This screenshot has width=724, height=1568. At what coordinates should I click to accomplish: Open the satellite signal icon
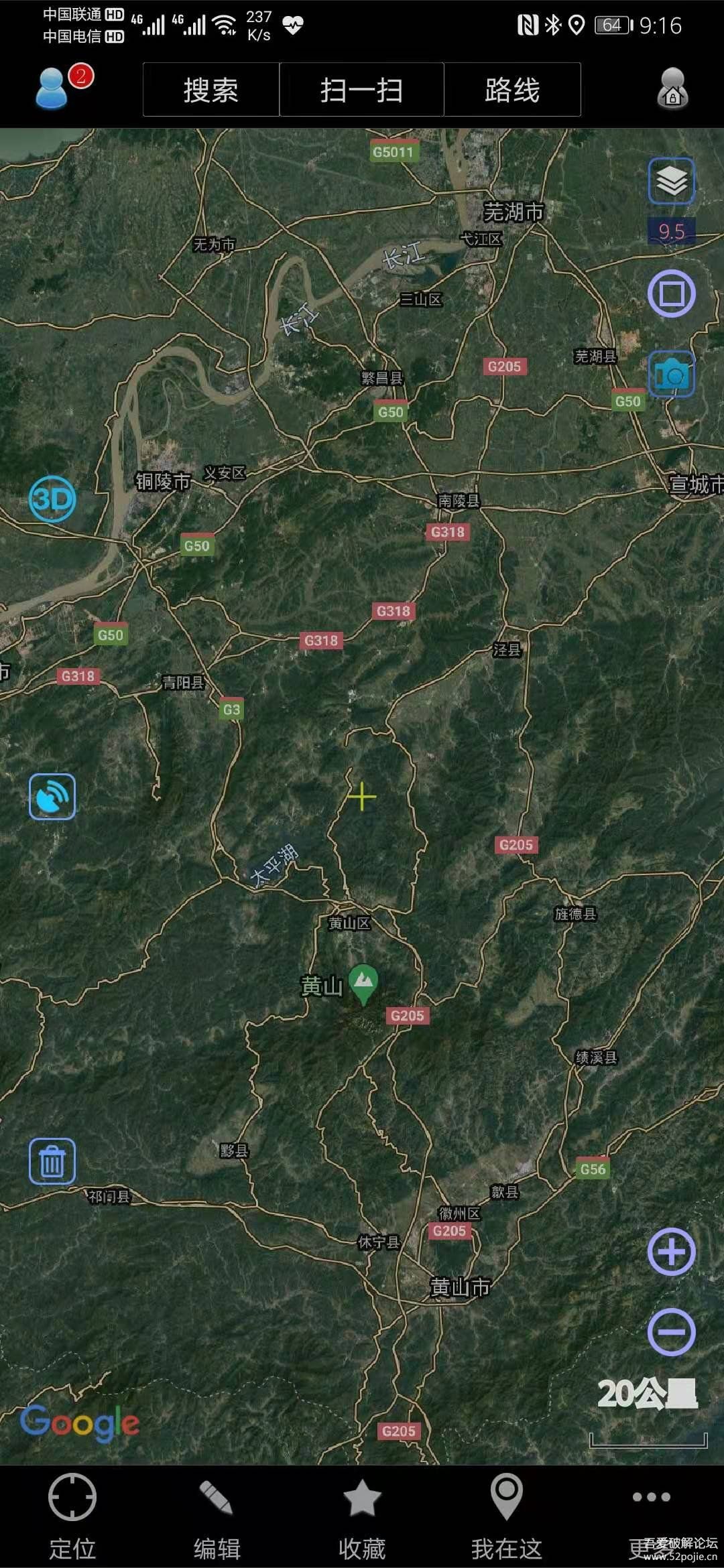(x=52, y=797)
